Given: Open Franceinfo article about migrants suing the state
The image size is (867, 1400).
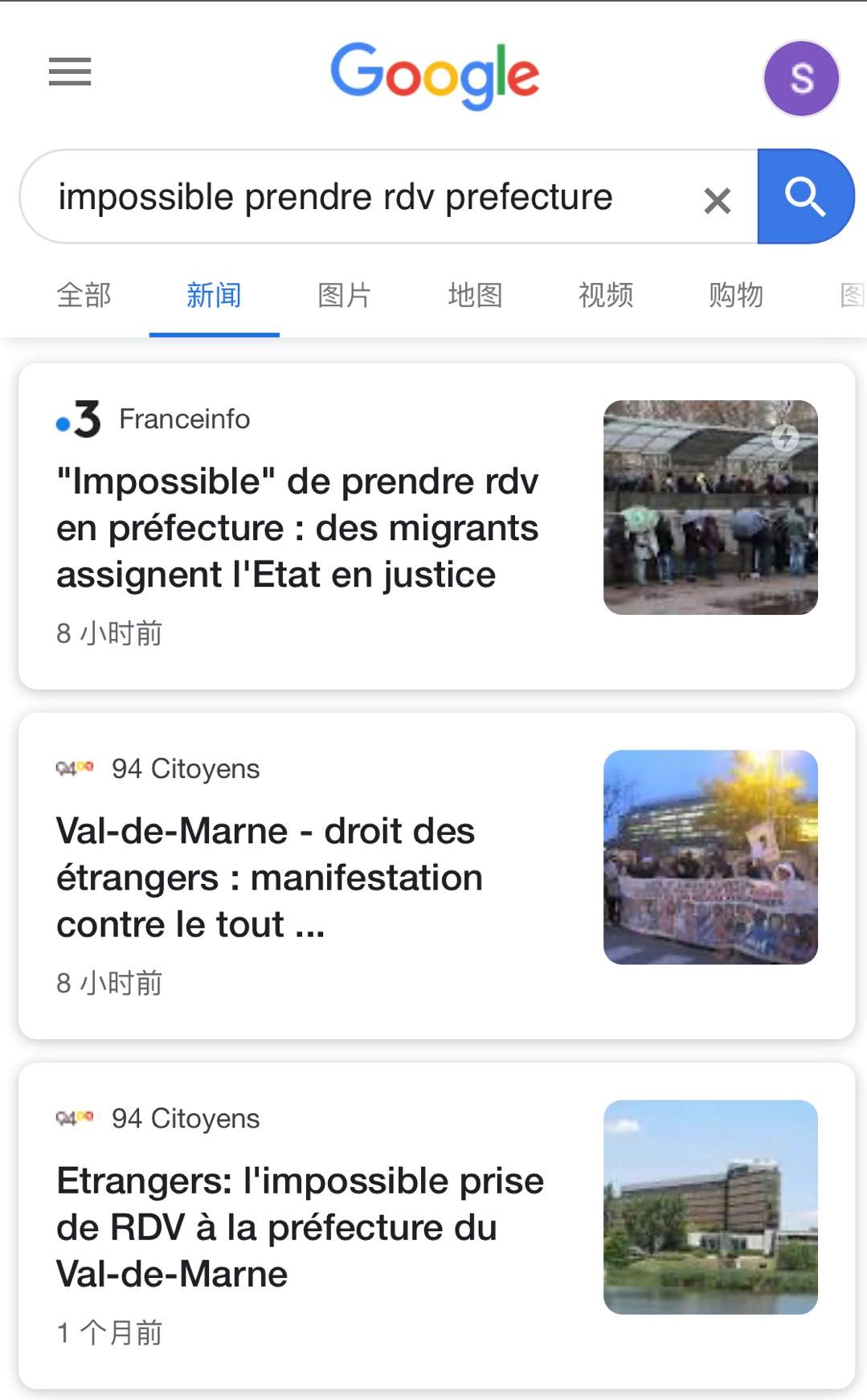Looking at the screenshot, I should coord(297,528).
